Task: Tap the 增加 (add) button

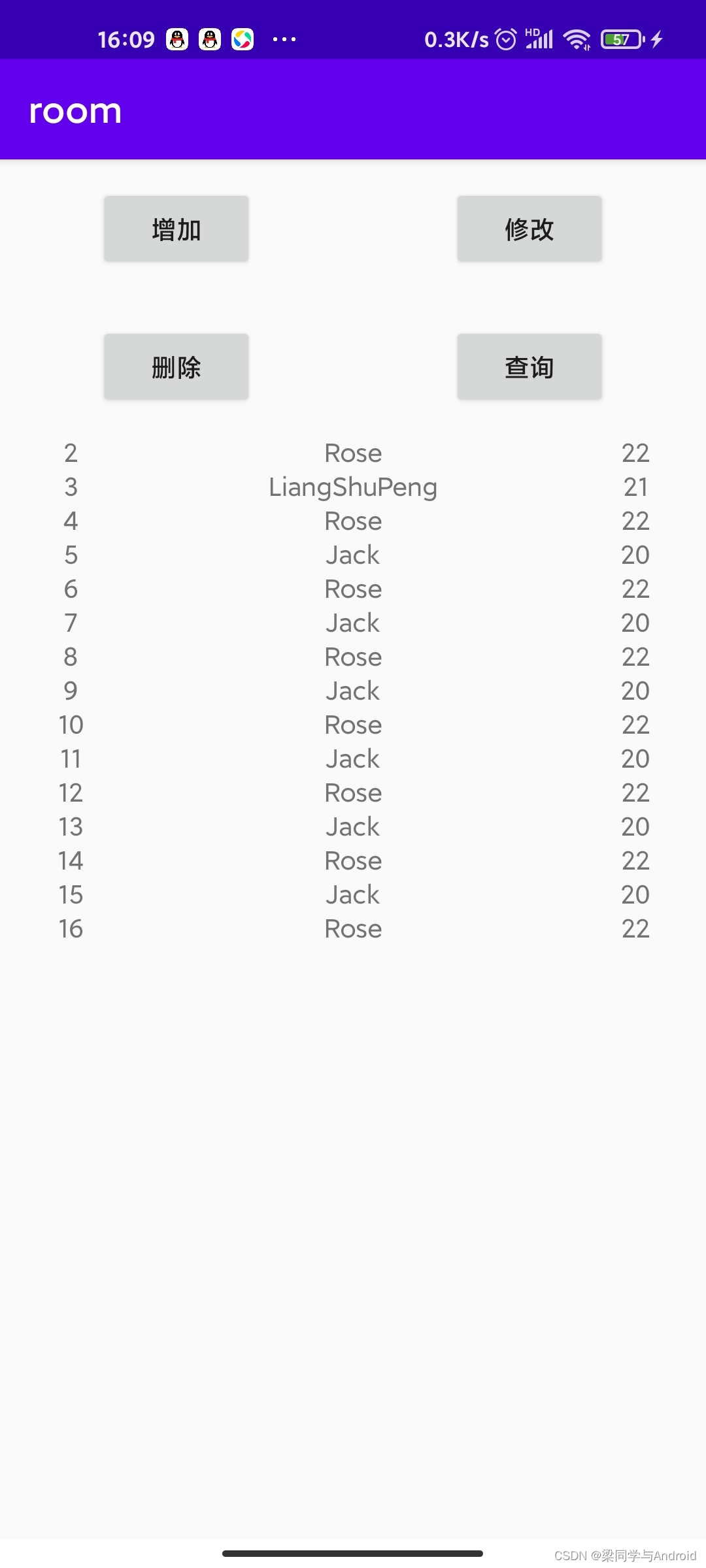Action: click(176, 229)
